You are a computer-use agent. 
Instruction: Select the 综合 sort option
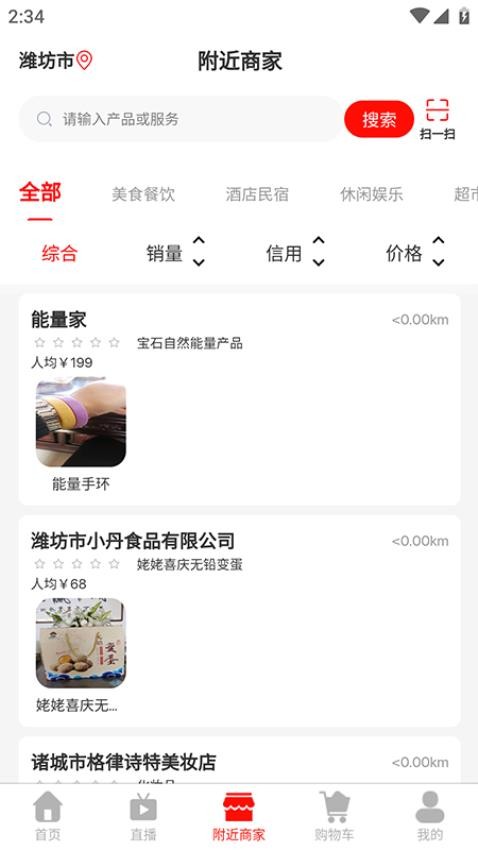click(60, 253)
